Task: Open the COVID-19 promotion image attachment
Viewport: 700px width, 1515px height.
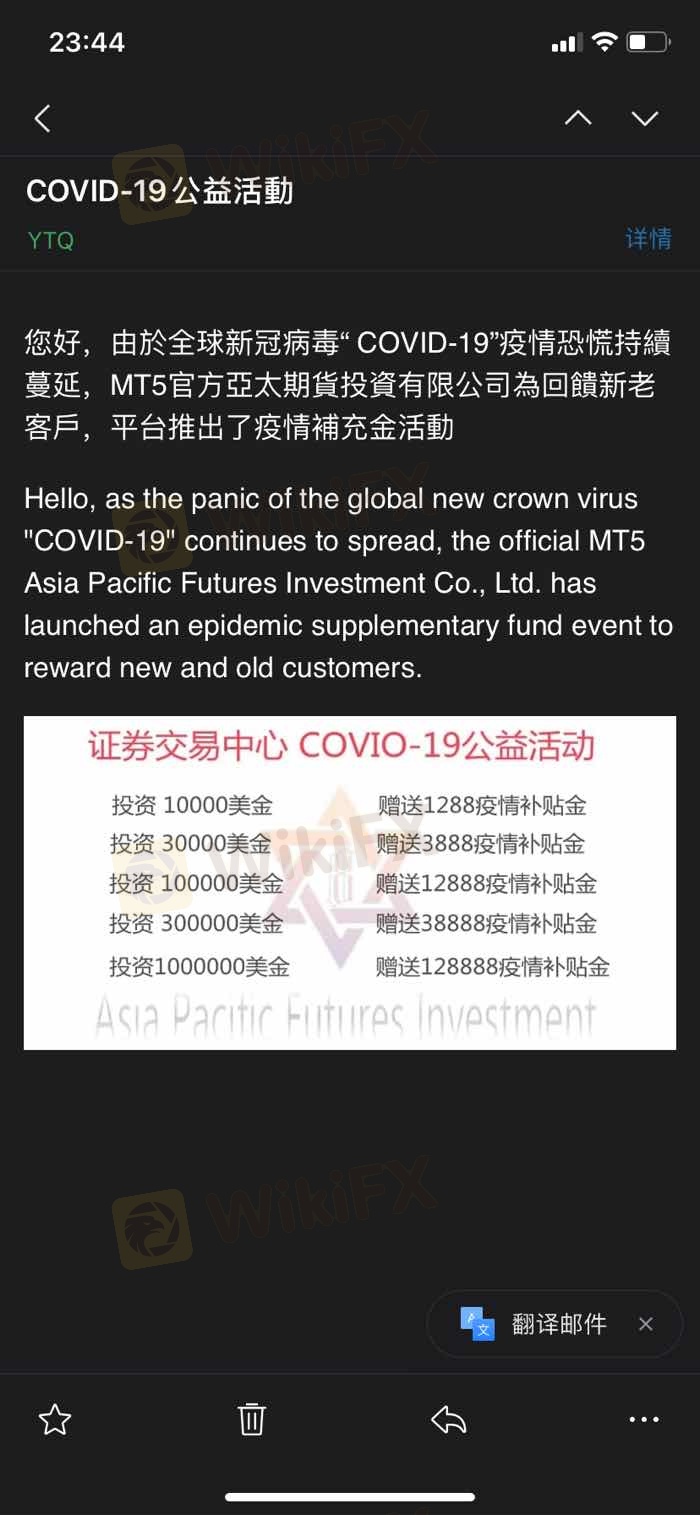Action: pos(350,882)
